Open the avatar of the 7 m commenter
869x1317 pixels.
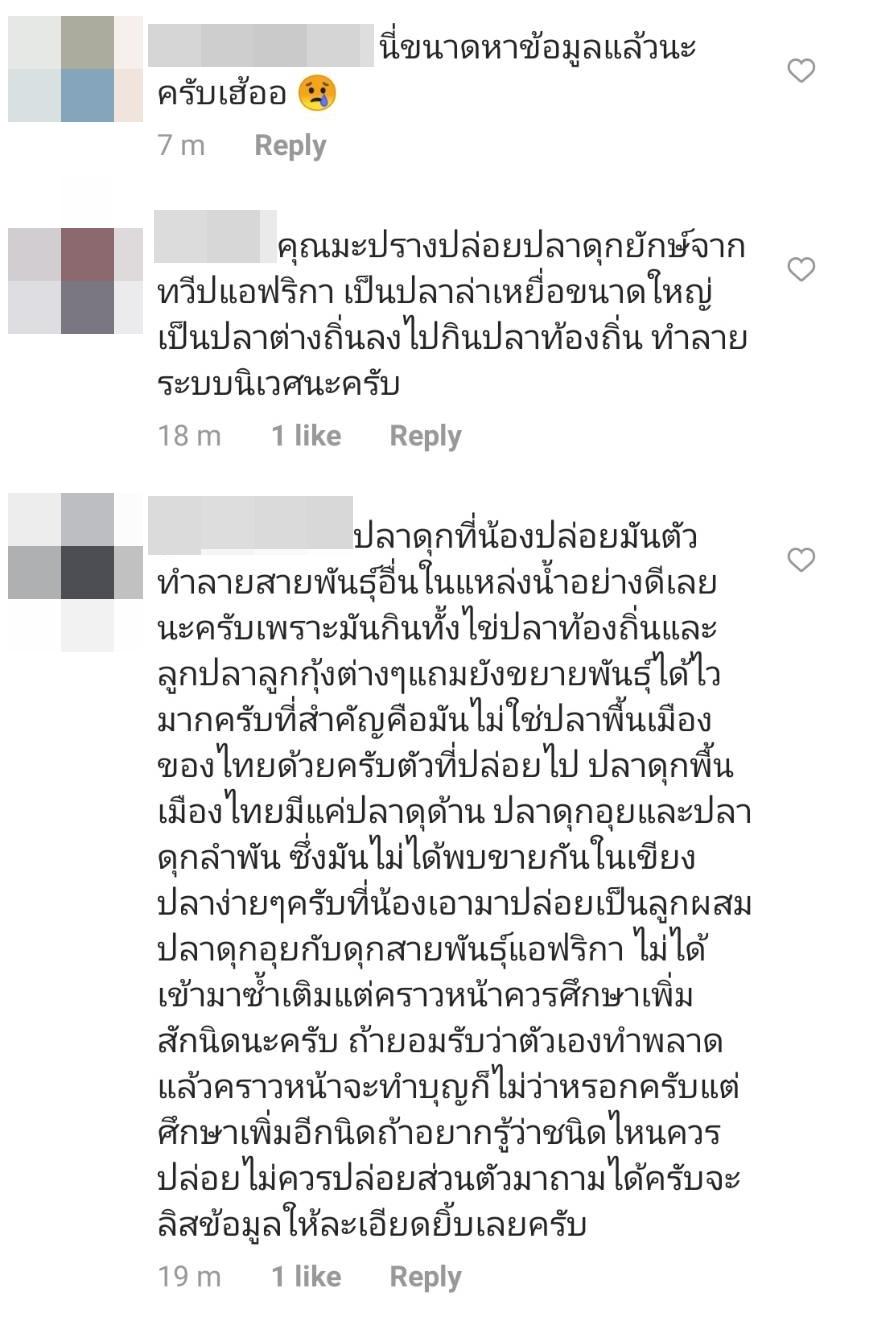[75, 68]
